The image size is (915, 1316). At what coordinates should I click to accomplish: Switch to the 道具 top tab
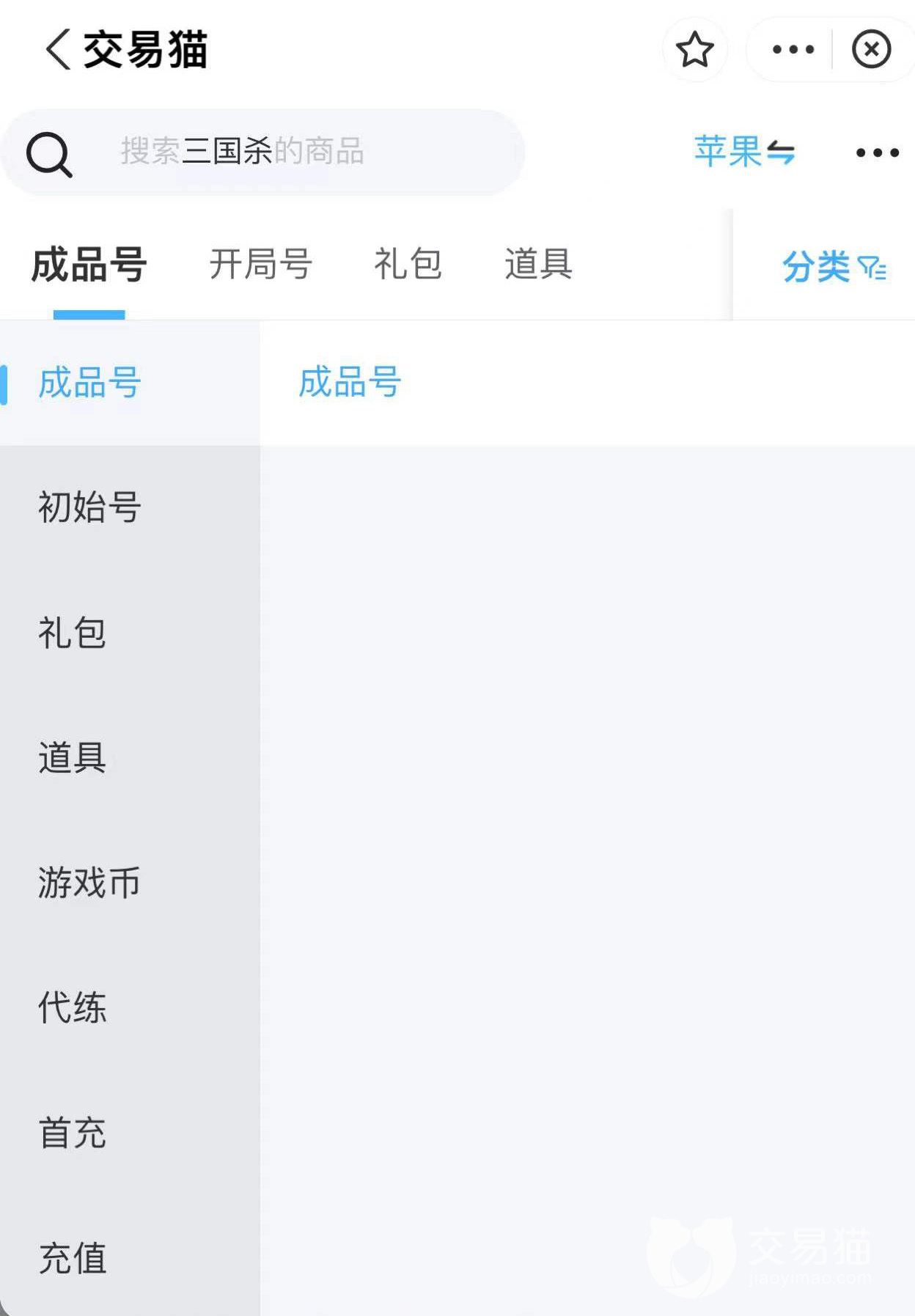point(538,264)
